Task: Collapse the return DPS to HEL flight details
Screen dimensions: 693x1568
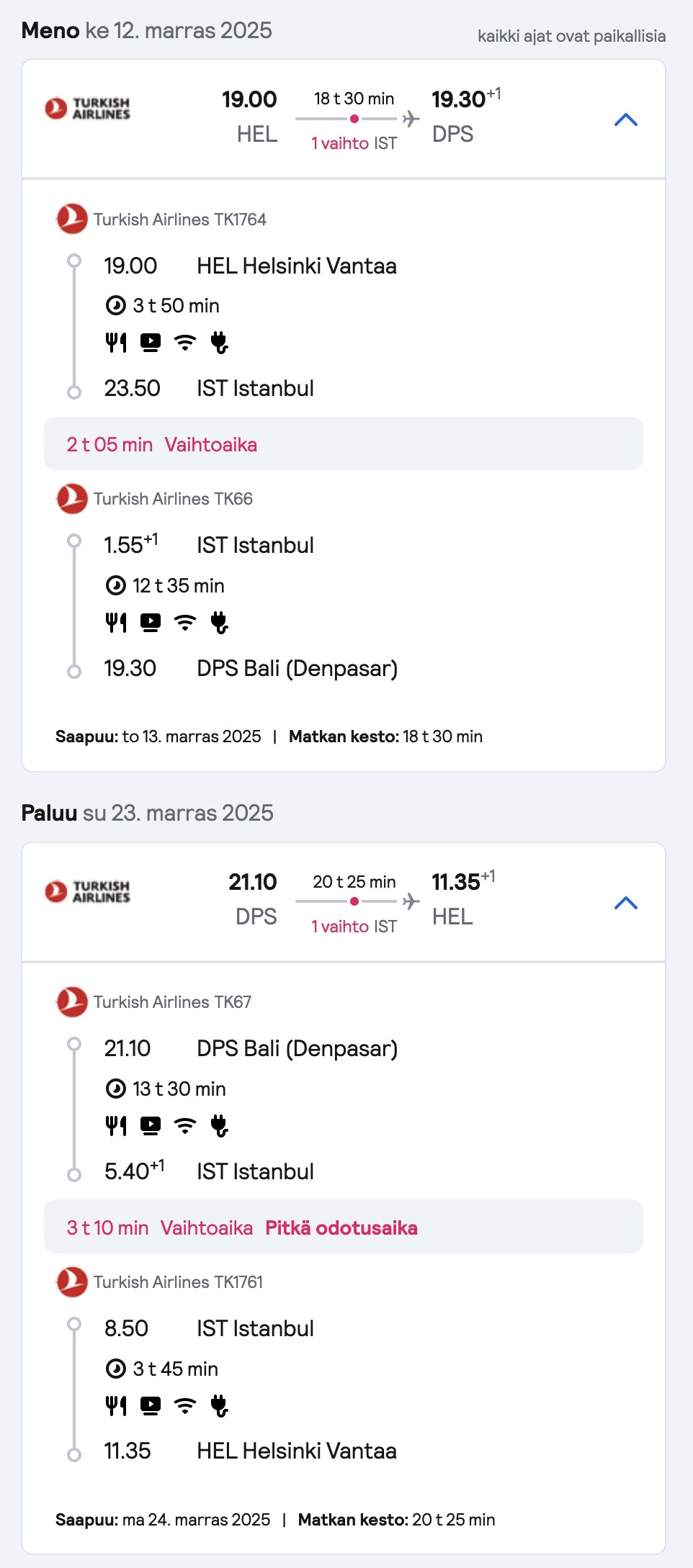Action: tap(626, 903)
